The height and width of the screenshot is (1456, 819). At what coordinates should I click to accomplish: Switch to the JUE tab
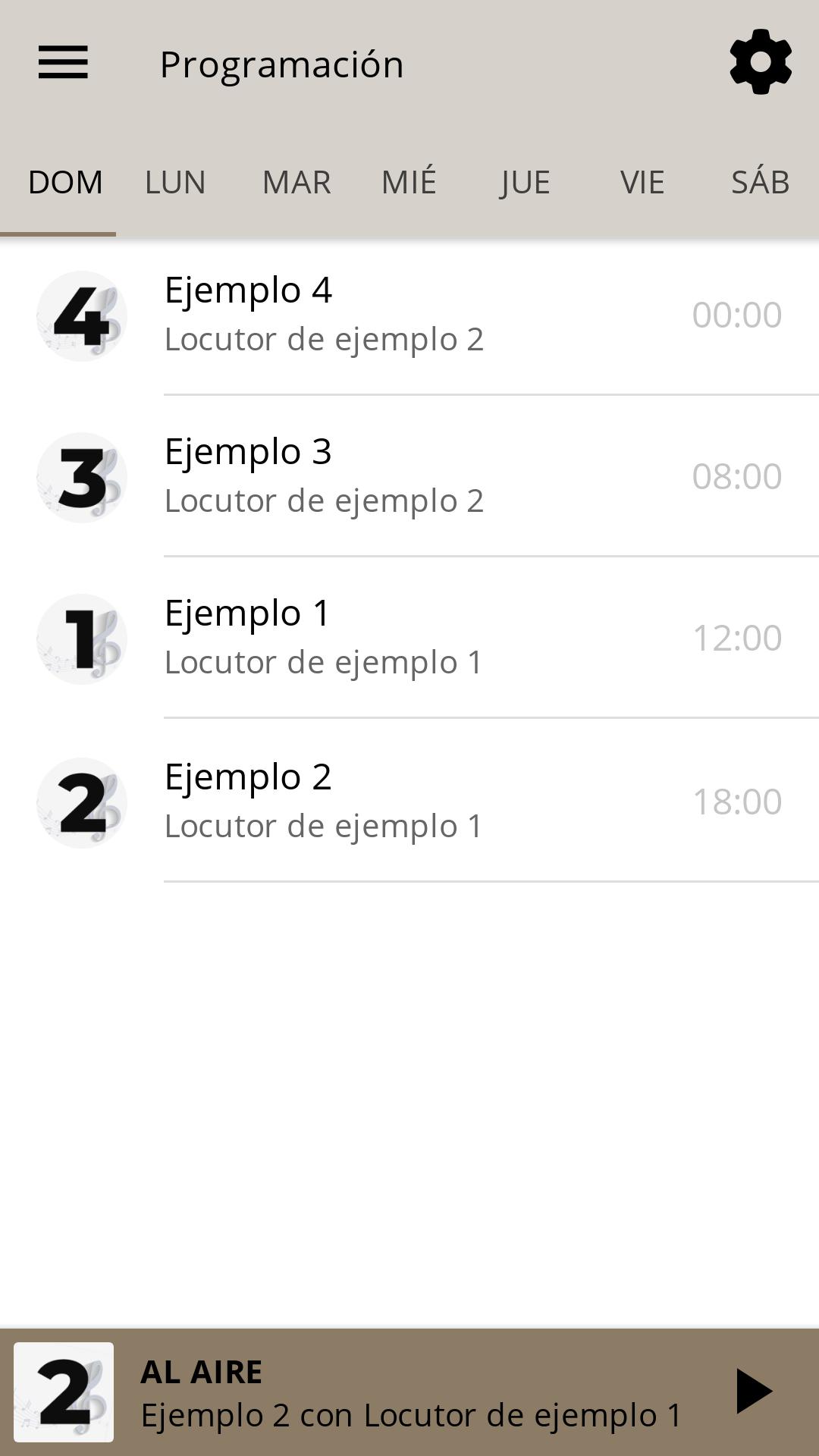click(525, 182)
